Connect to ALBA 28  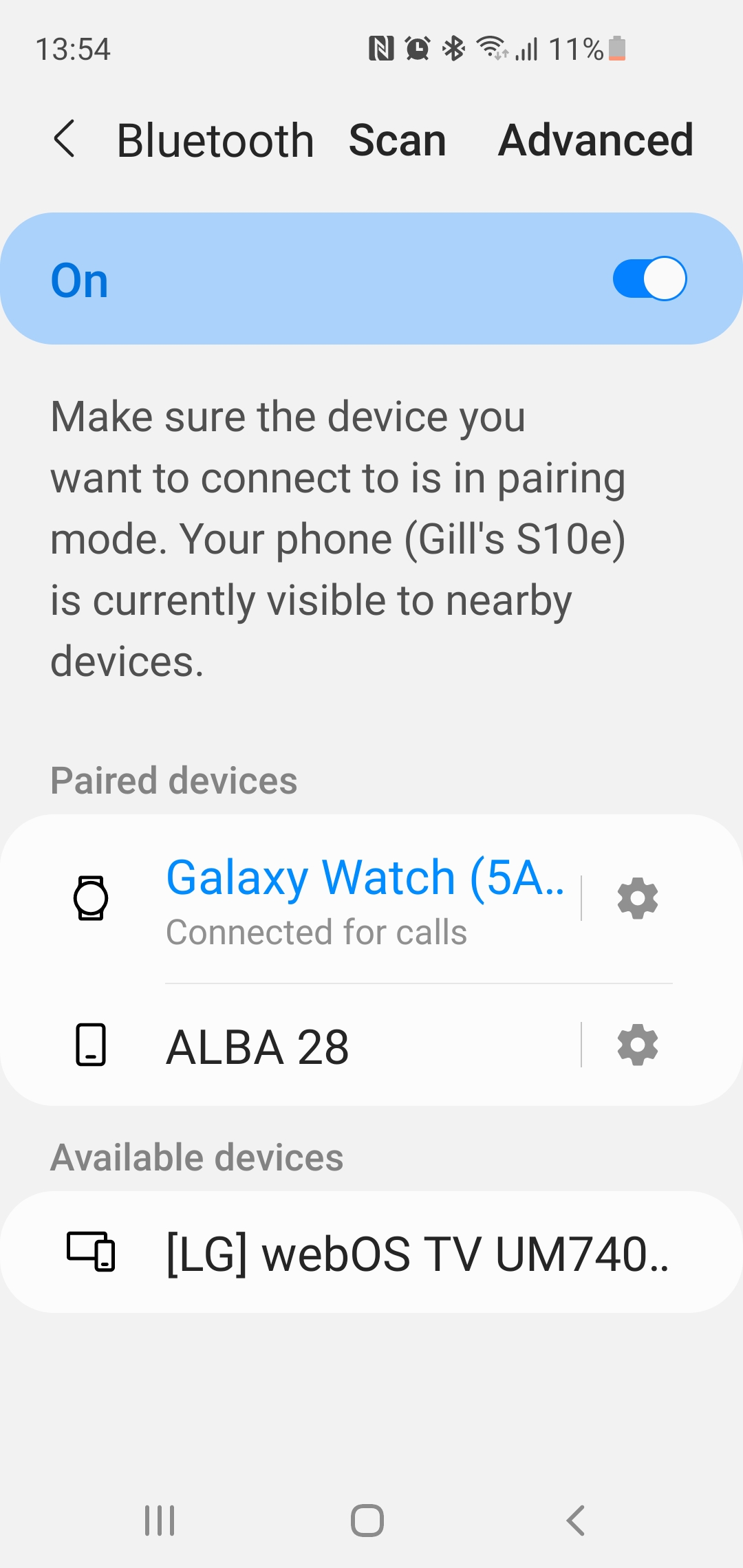pyautogui.click(x=290, y=1045)
